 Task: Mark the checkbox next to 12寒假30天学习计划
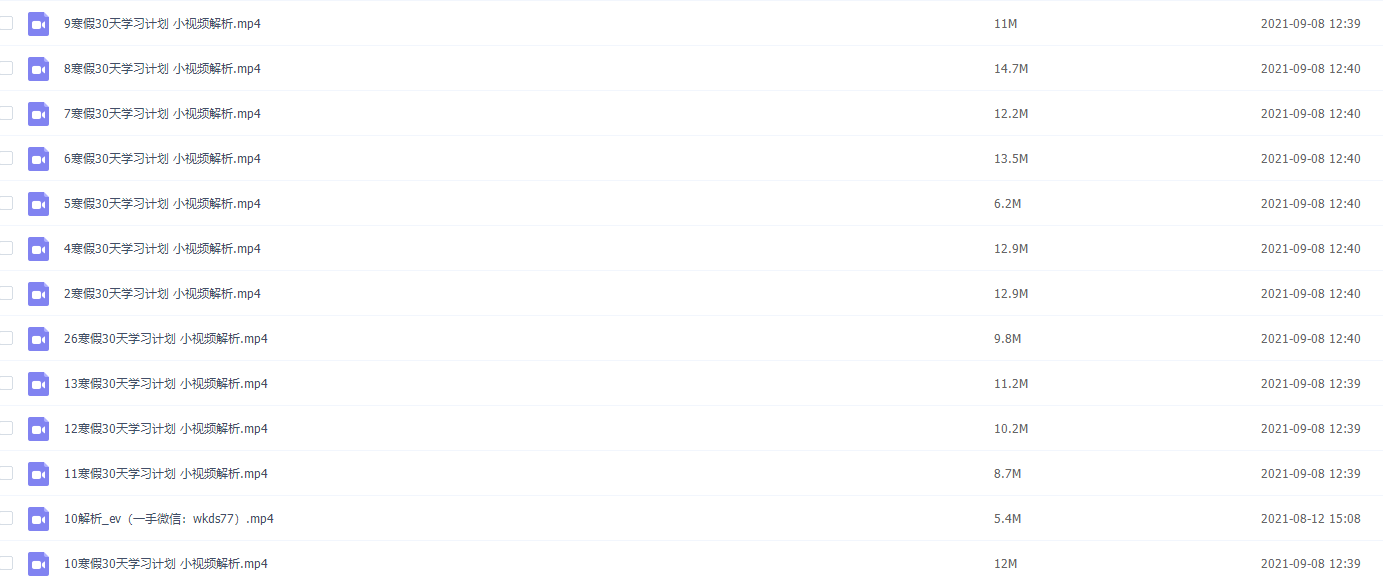coord(6,428)
